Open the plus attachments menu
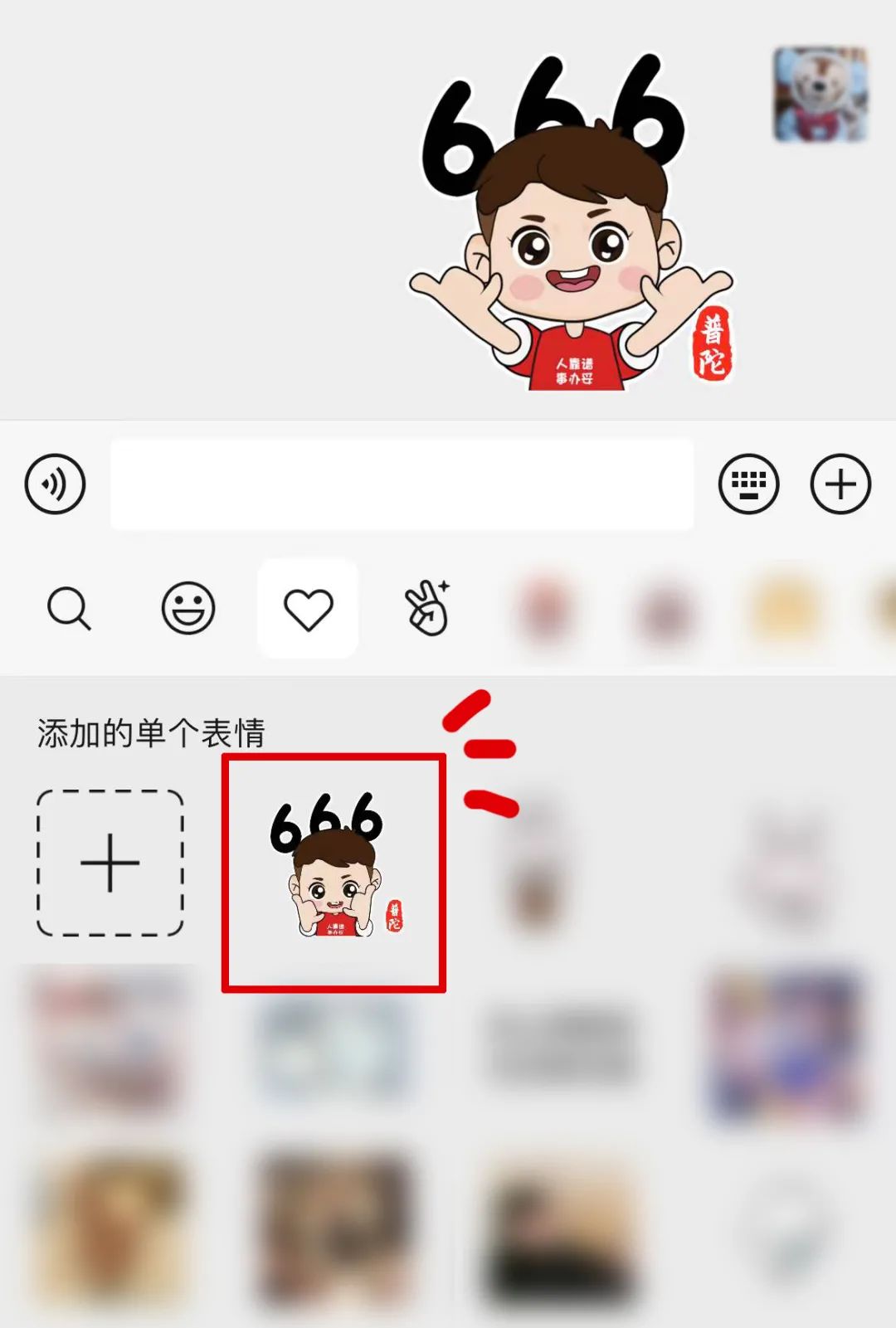The width and height of the screenshot is (896, 1328). [840, 484]
